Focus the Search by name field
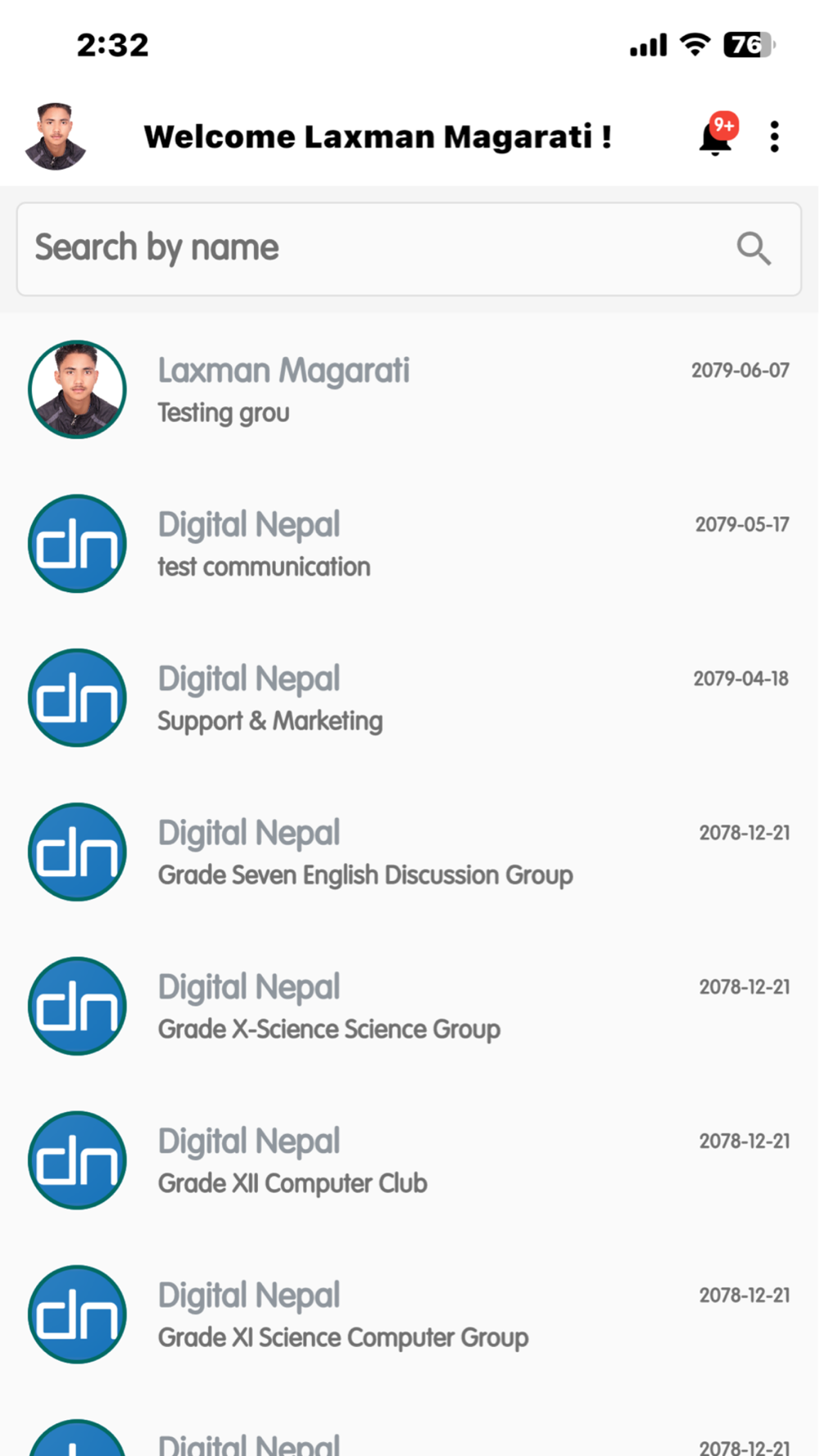 tap(409, 249)
